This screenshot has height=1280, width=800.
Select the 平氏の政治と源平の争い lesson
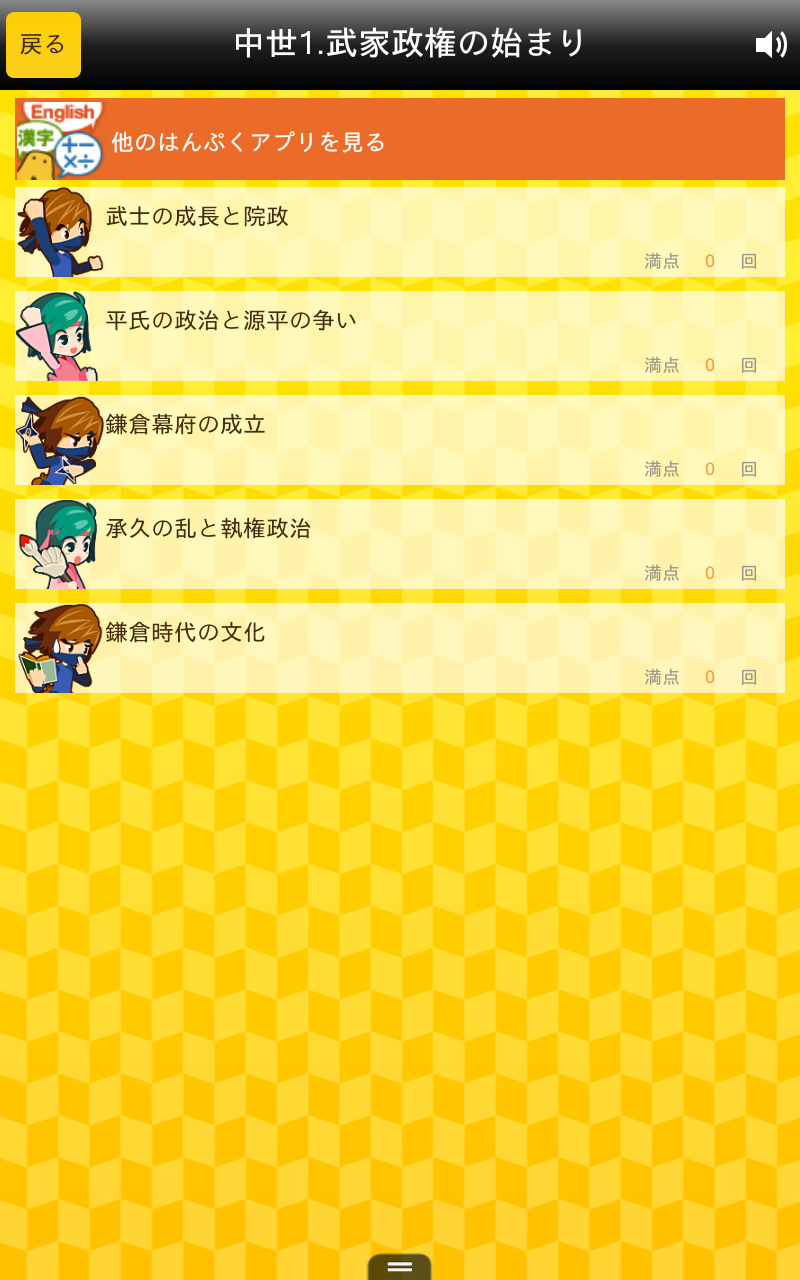(400, 337)
